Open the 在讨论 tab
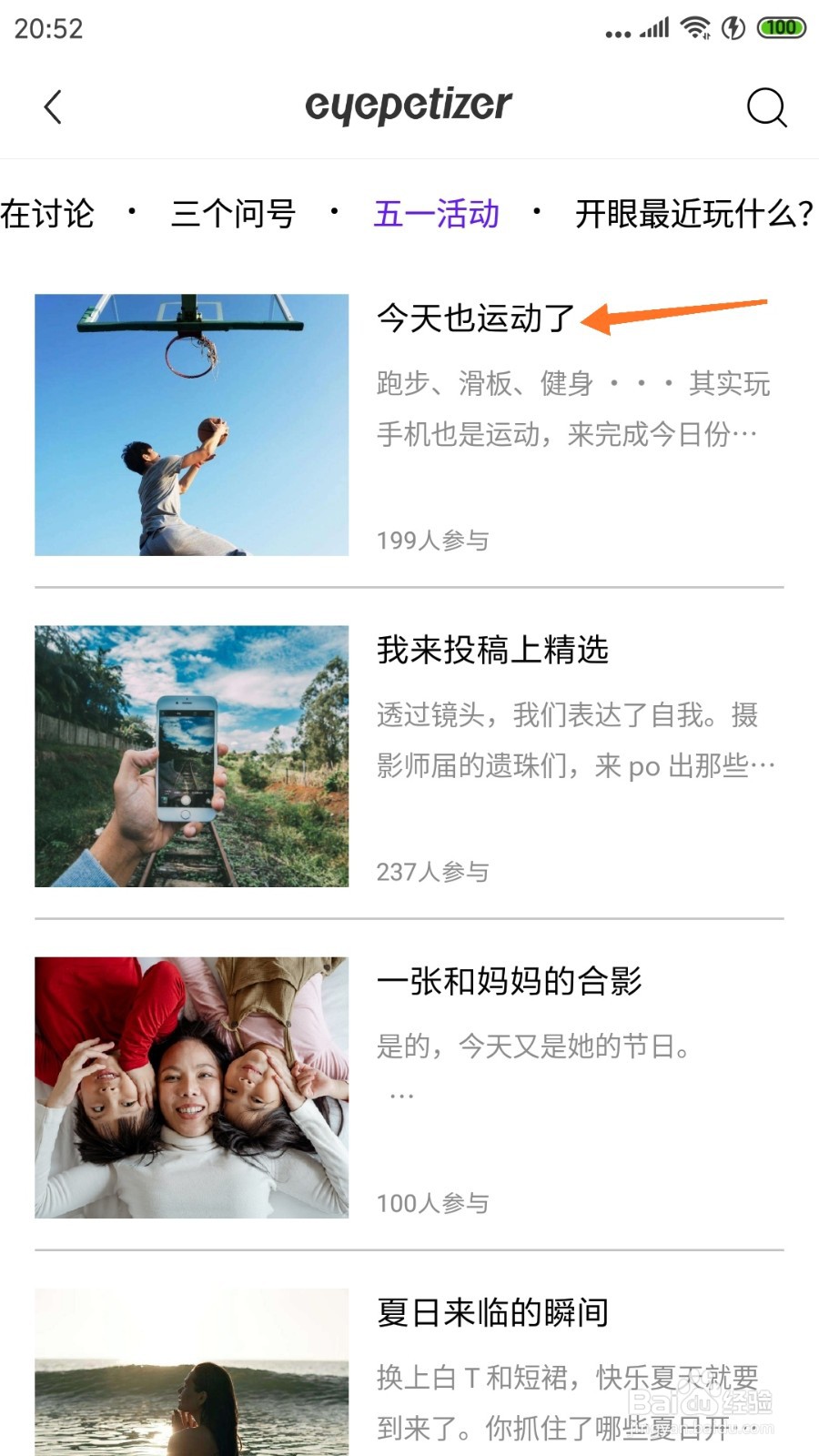This screenshot has height=1456, width=819. (47, 215)
